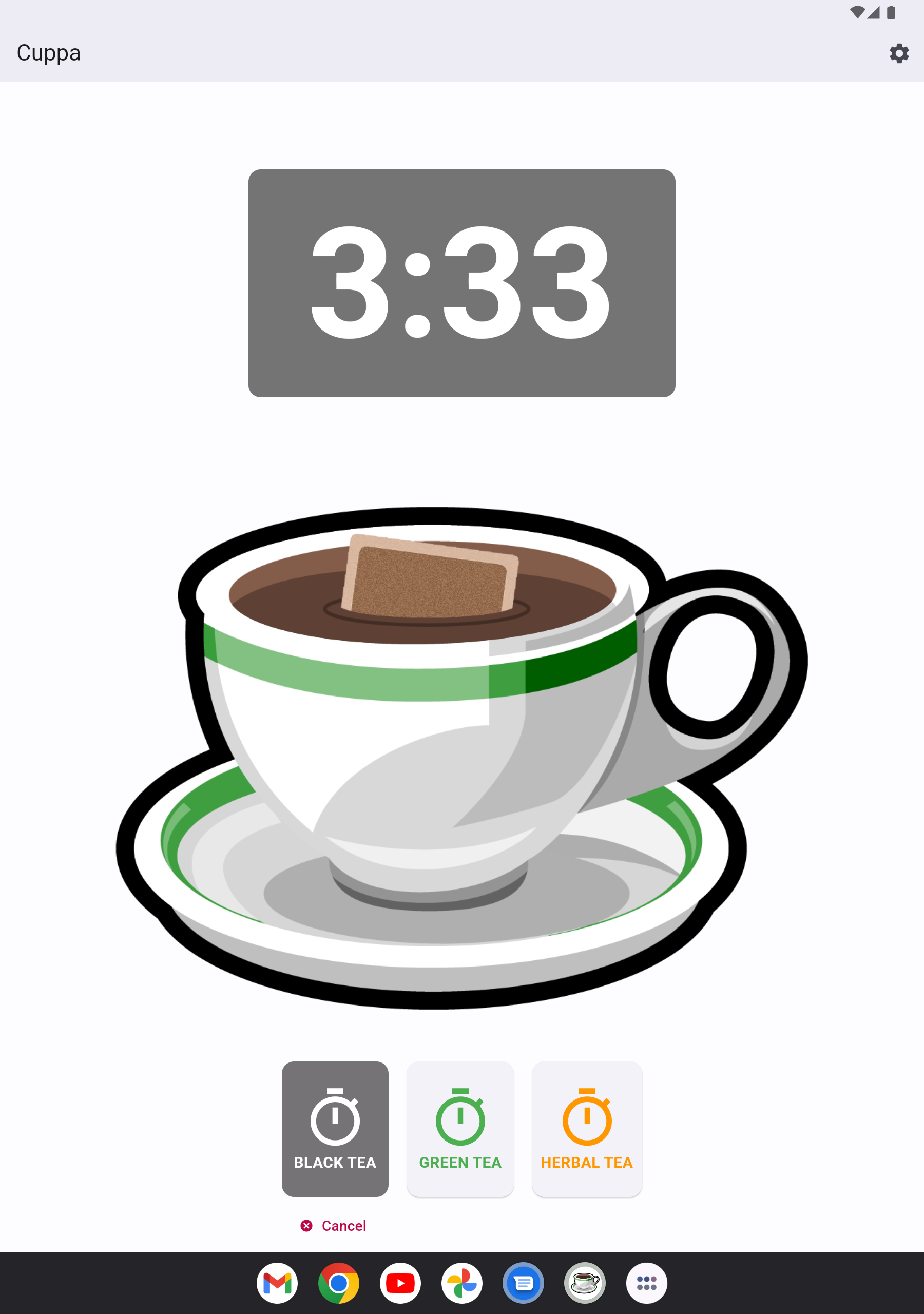The image size is (924, 1314).
Task: Launch Chrome from the taskbar
Action: tap(339, 1283)
